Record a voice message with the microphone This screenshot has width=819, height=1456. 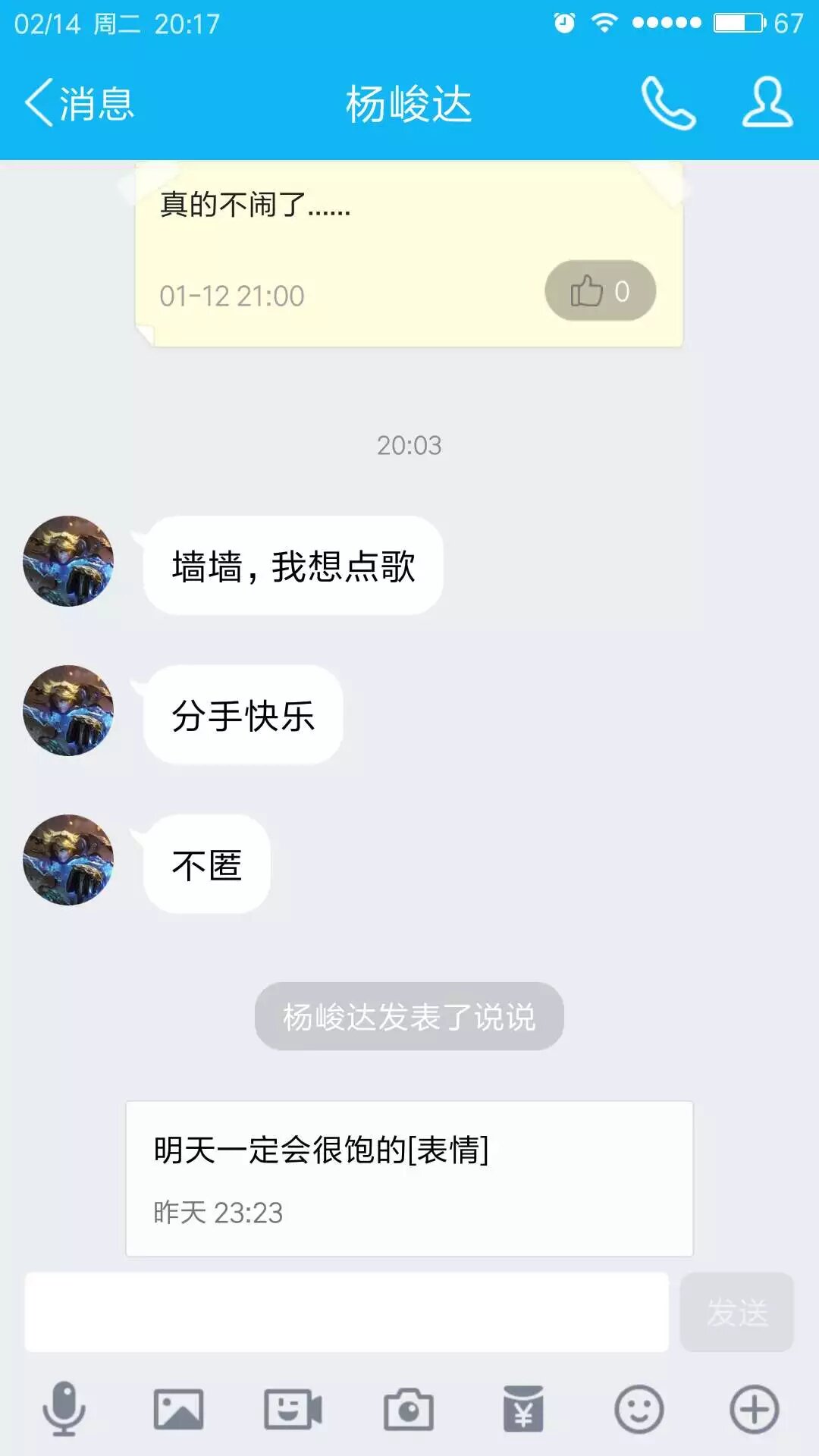pyautogui.click(x=64, y=1410)
